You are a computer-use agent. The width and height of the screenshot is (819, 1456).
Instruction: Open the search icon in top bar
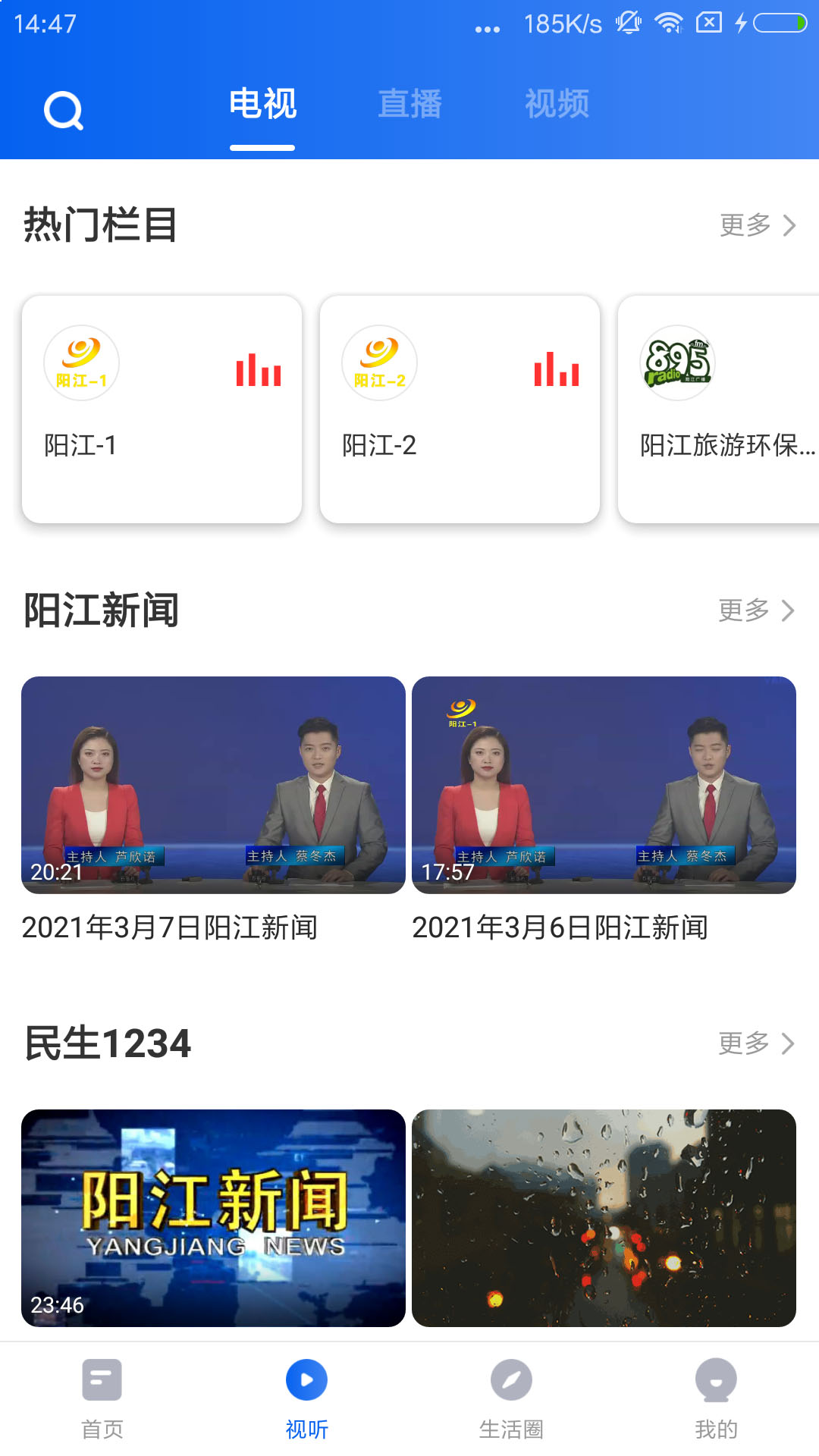63,109
